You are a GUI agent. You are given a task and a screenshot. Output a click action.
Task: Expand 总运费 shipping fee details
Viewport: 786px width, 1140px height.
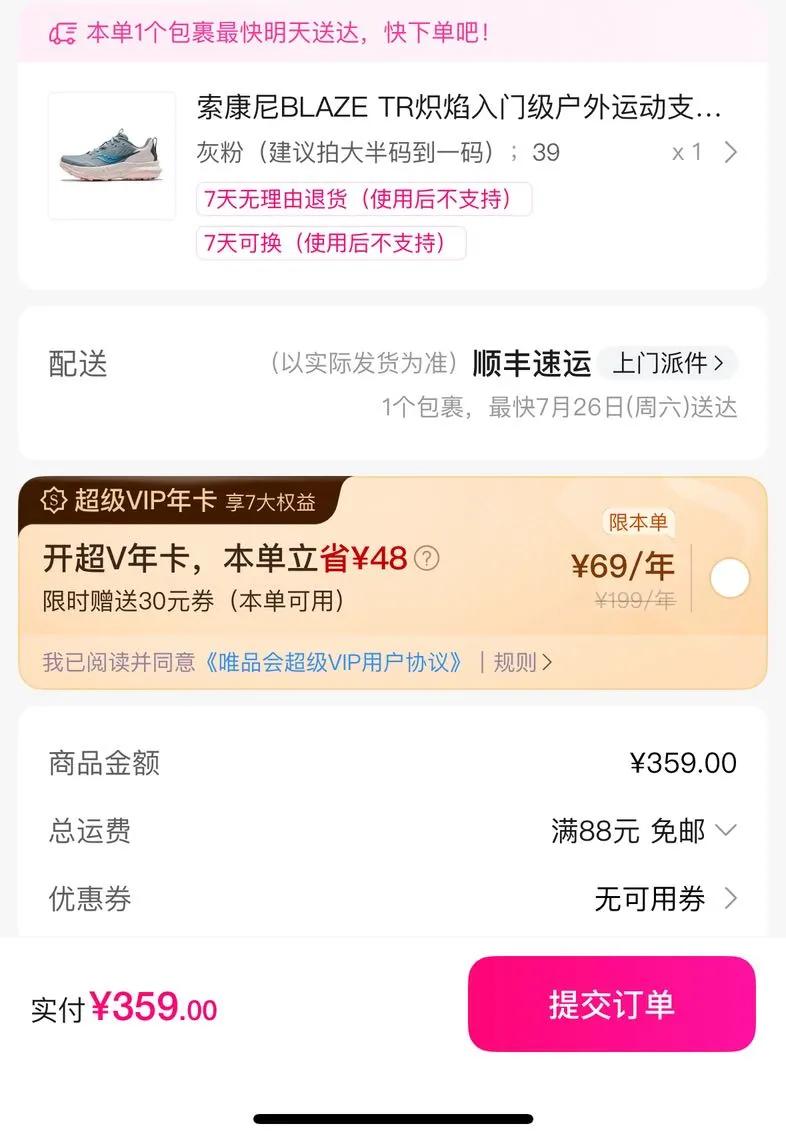pos(727,830)
